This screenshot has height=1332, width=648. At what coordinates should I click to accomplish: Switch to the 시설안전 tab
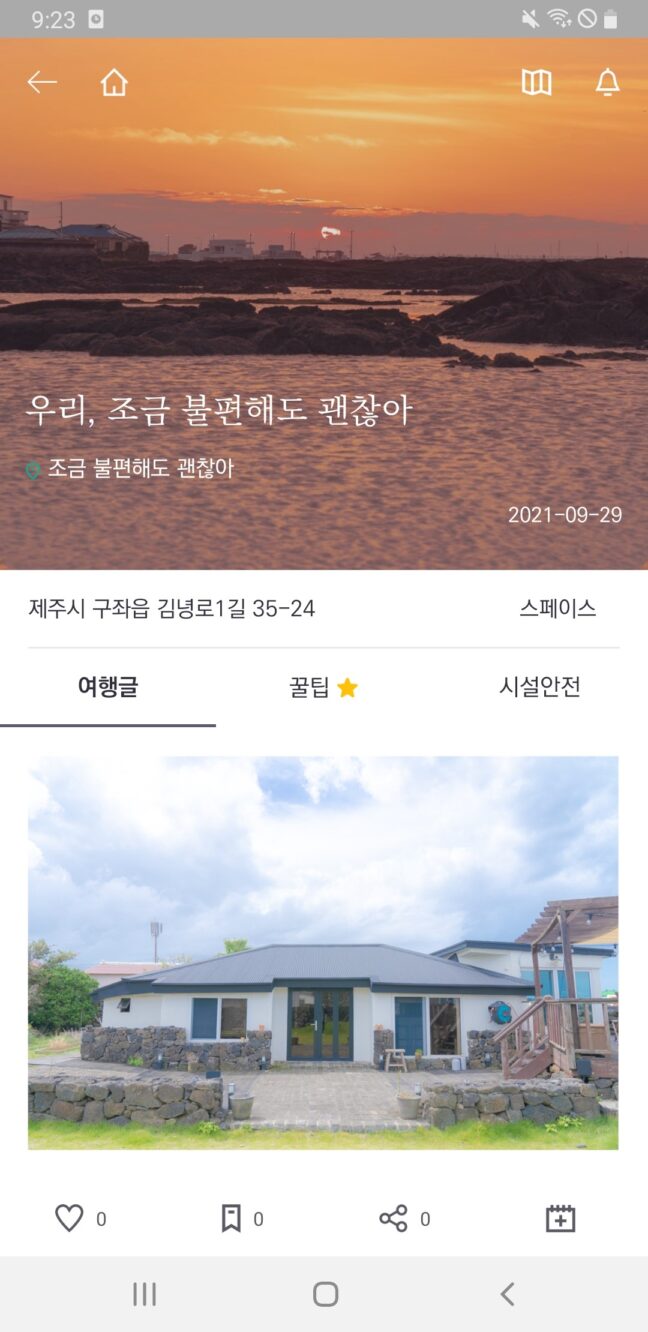[x=539, y=687]
